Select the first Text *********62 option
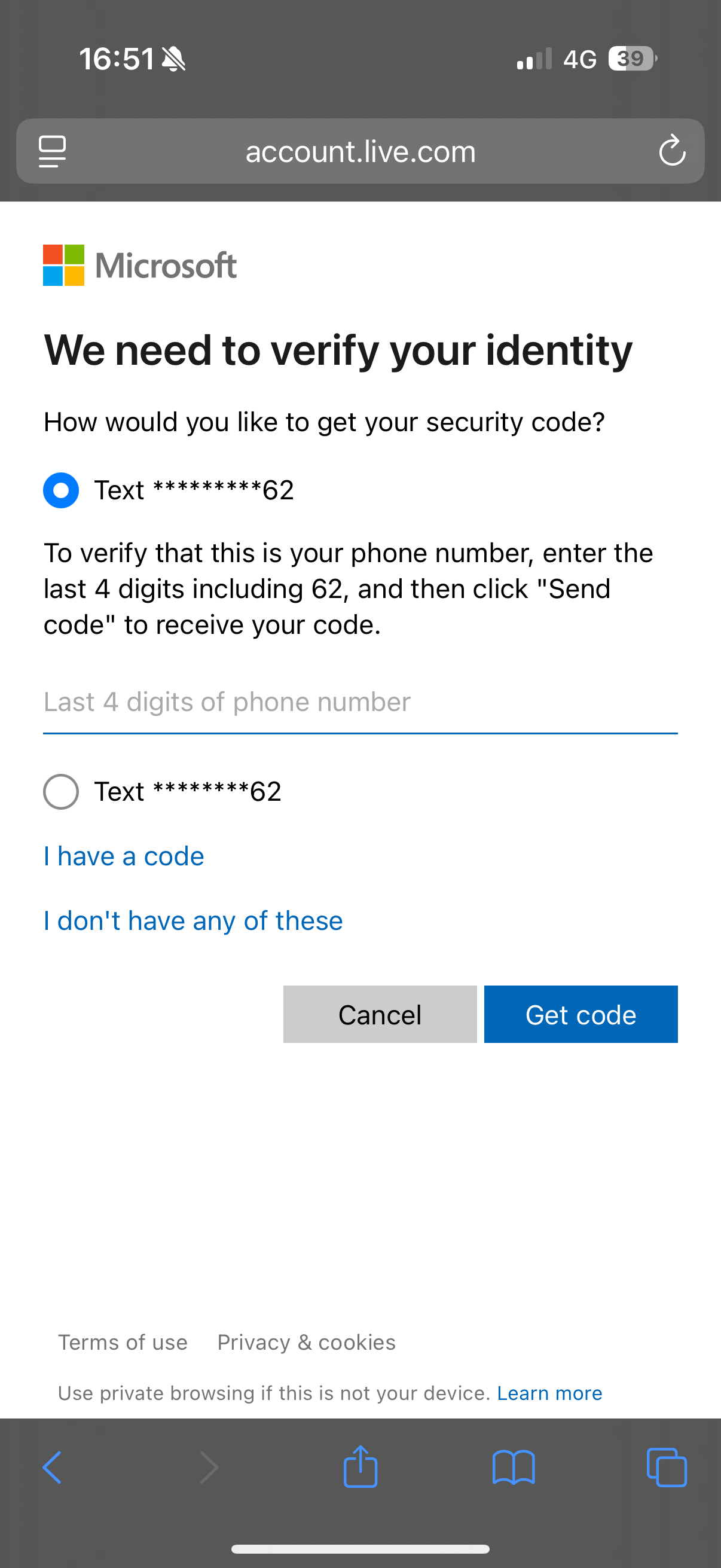 (x=61, y=490)
